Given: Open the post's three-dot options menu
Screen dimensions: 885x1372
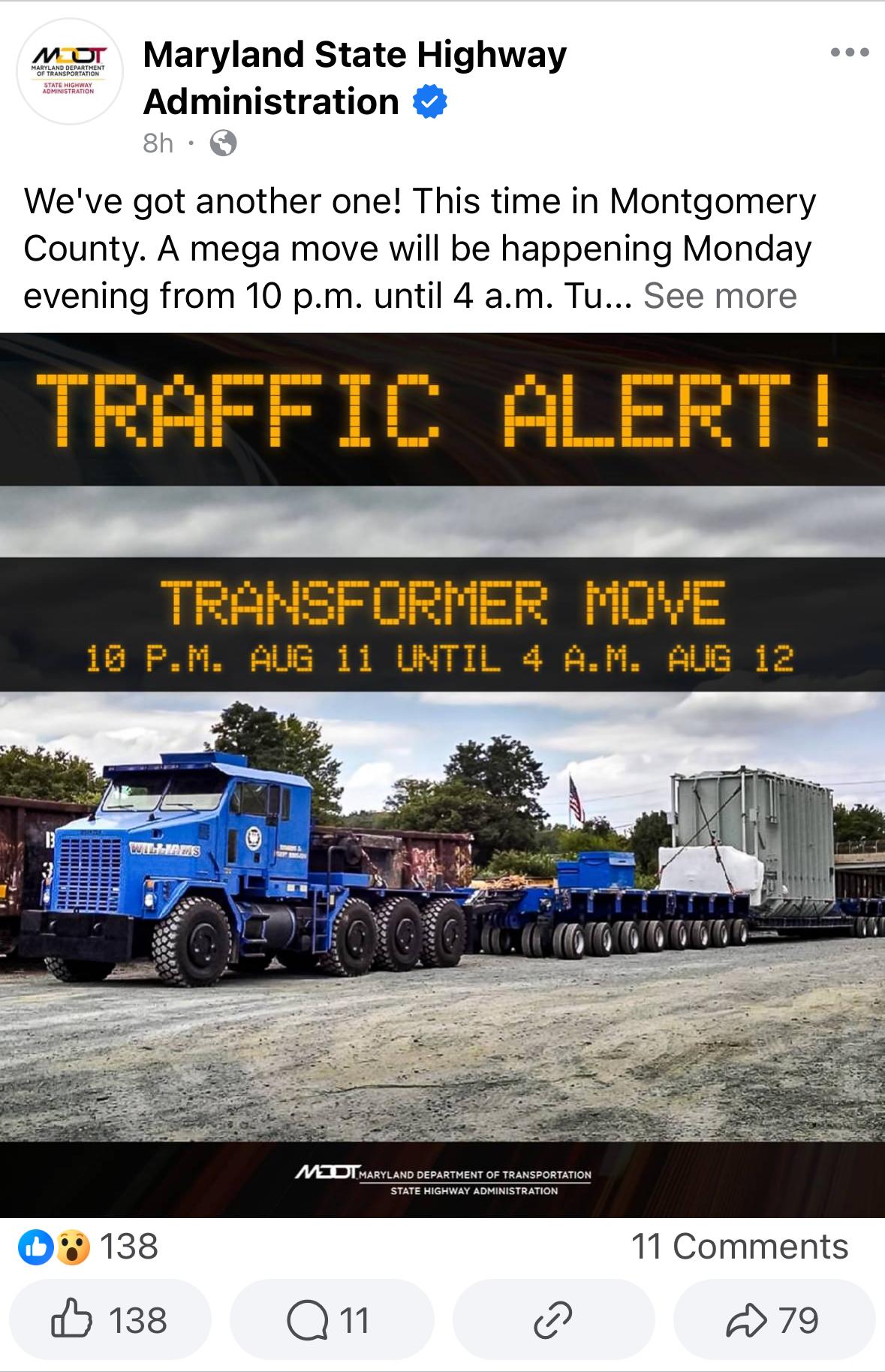Looking at the screenshot, I should (849, 53).
